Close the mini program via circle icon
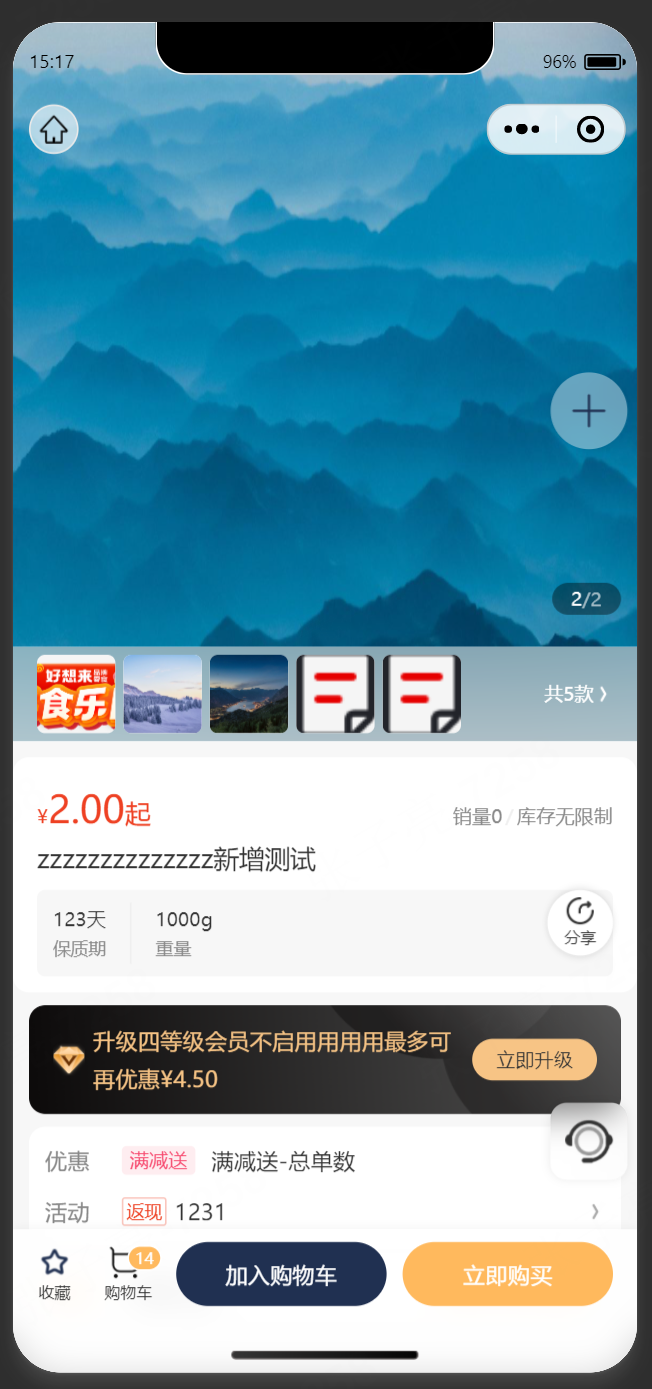Viewport: 652px width, 1389px height. [x=590, y=130]
